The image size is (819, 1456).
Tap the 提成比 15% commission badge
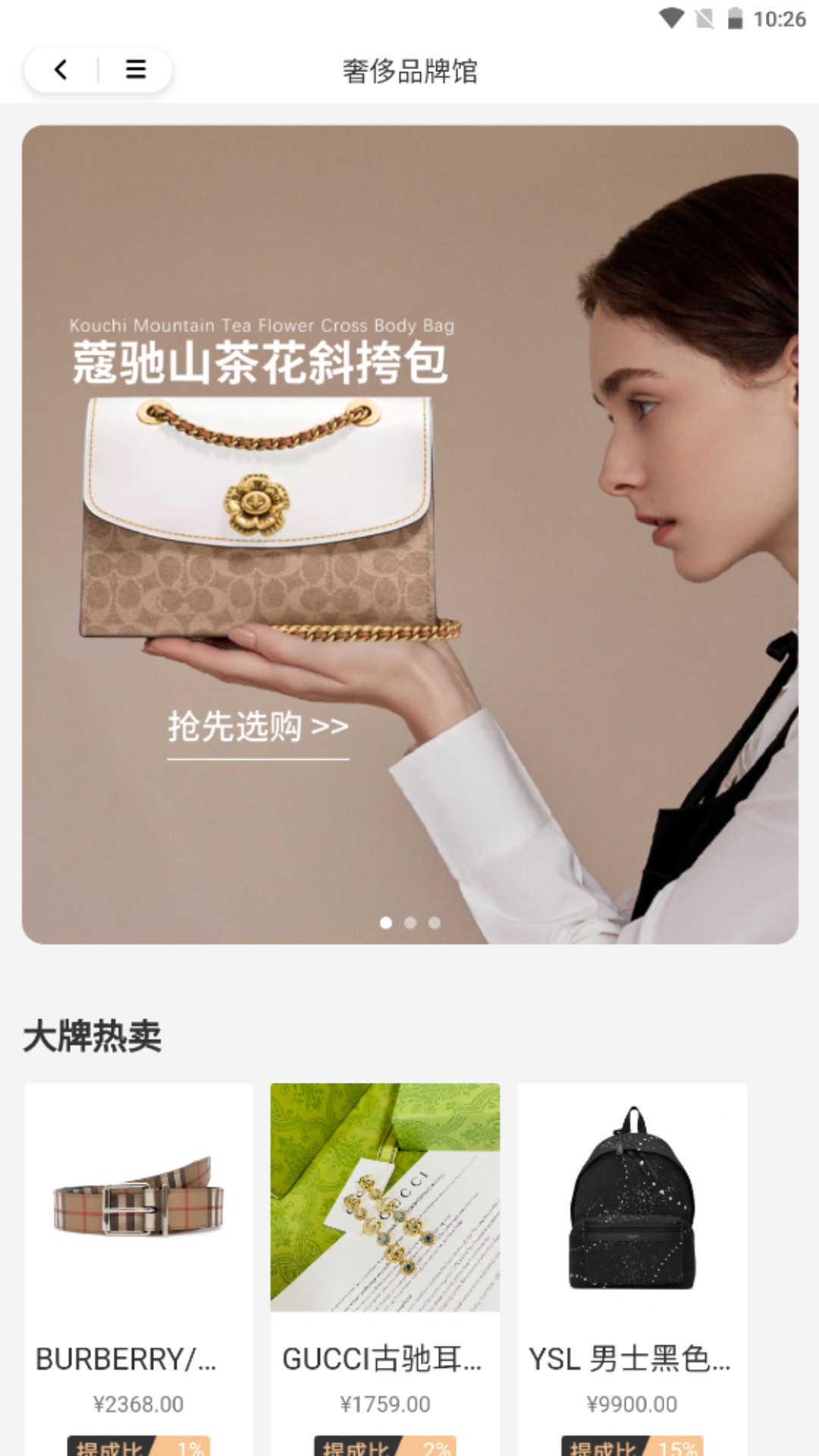[x=633, y=1446]
